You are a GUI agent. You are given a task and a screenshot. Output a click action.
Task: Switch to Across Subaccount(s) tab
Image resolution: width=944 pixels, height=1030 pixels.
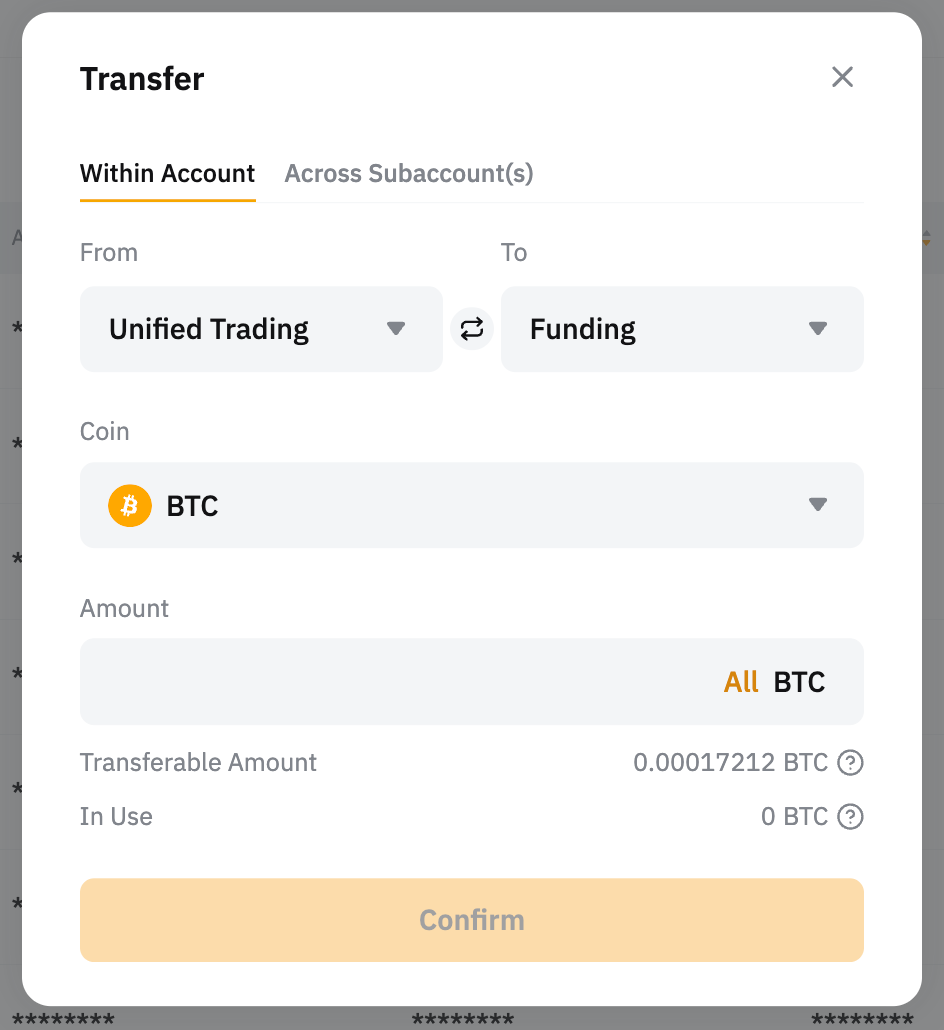click(x=409, y=174)
